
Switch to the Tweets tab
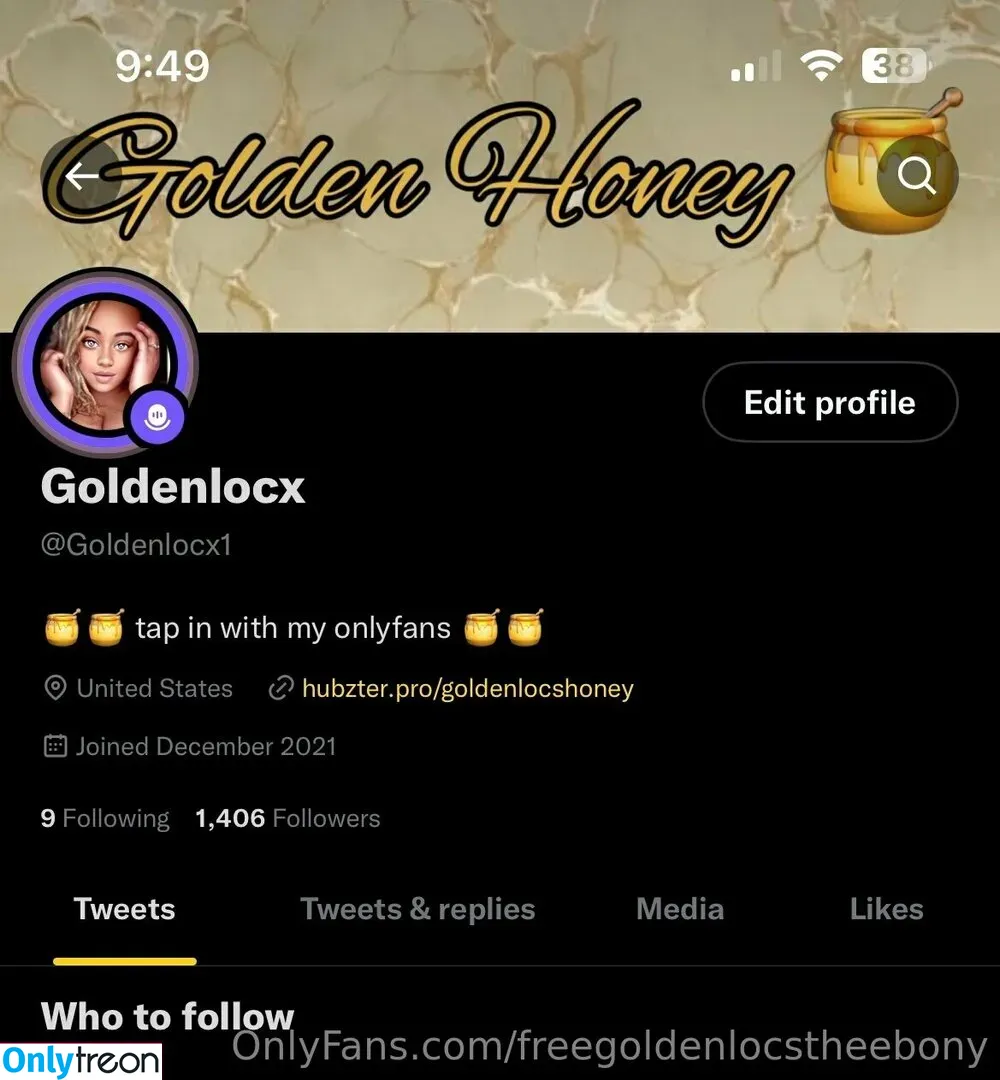click(124, 910)
